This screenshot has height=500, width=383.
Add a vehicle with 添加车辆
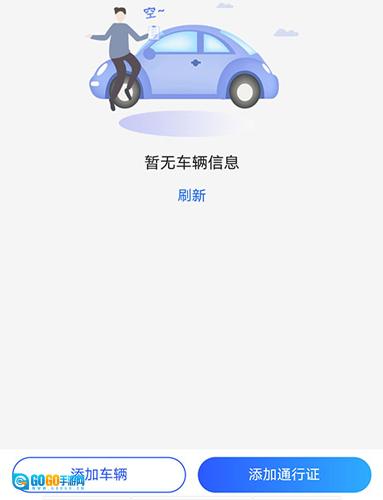click(x=99, y=474)
